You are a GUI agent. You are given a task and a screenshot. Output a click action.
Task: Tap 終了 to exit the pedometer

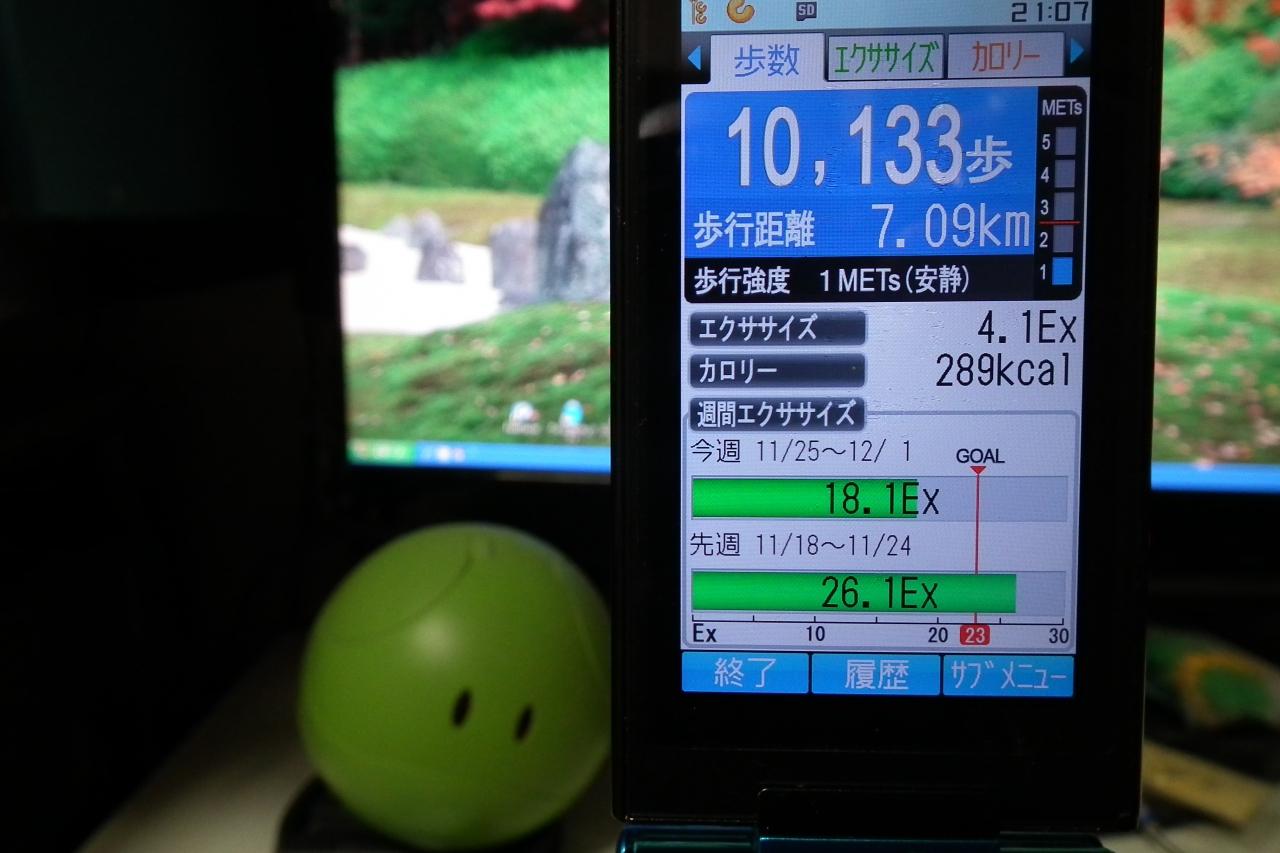coord(744,674)
